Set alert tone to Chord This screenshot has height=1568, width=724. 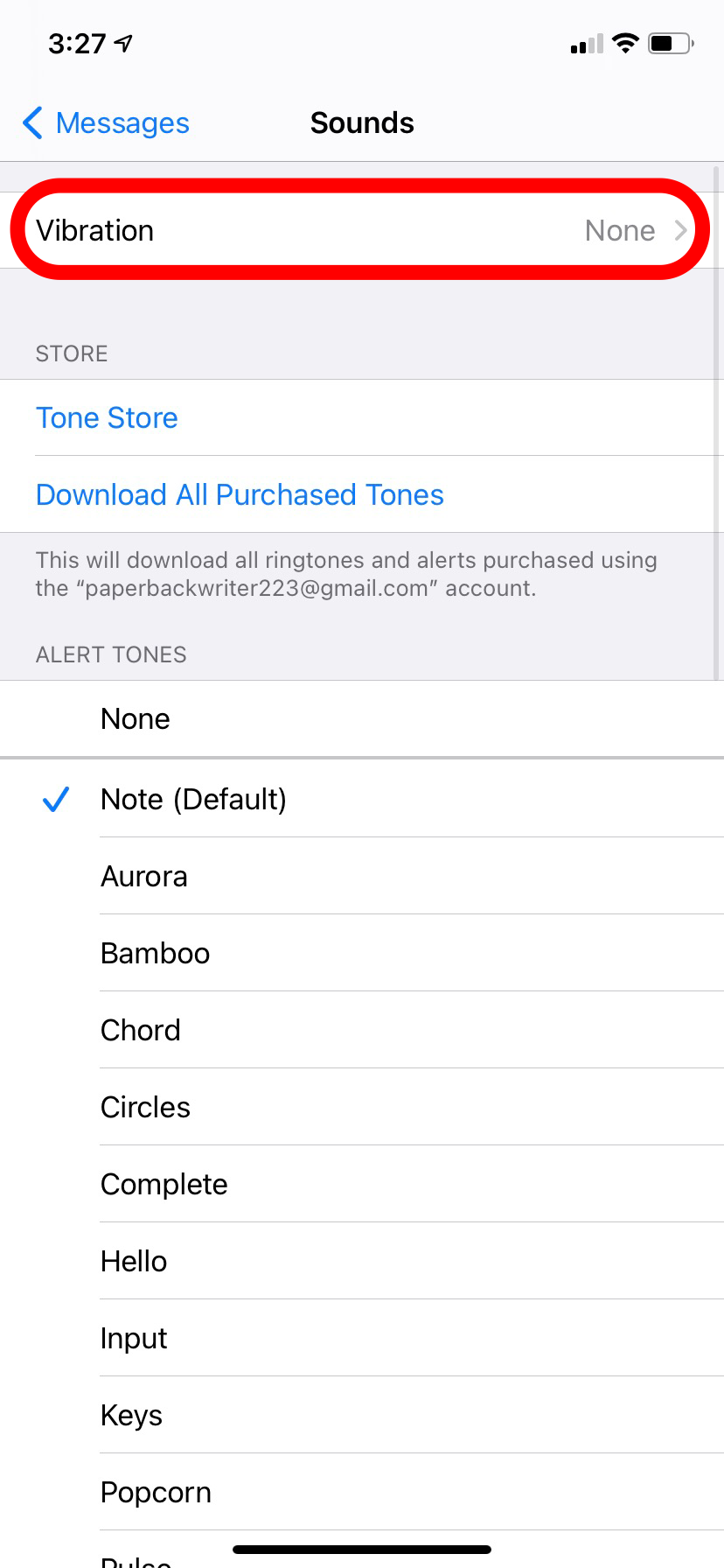pyautogui.click(x=362, y=1030)
